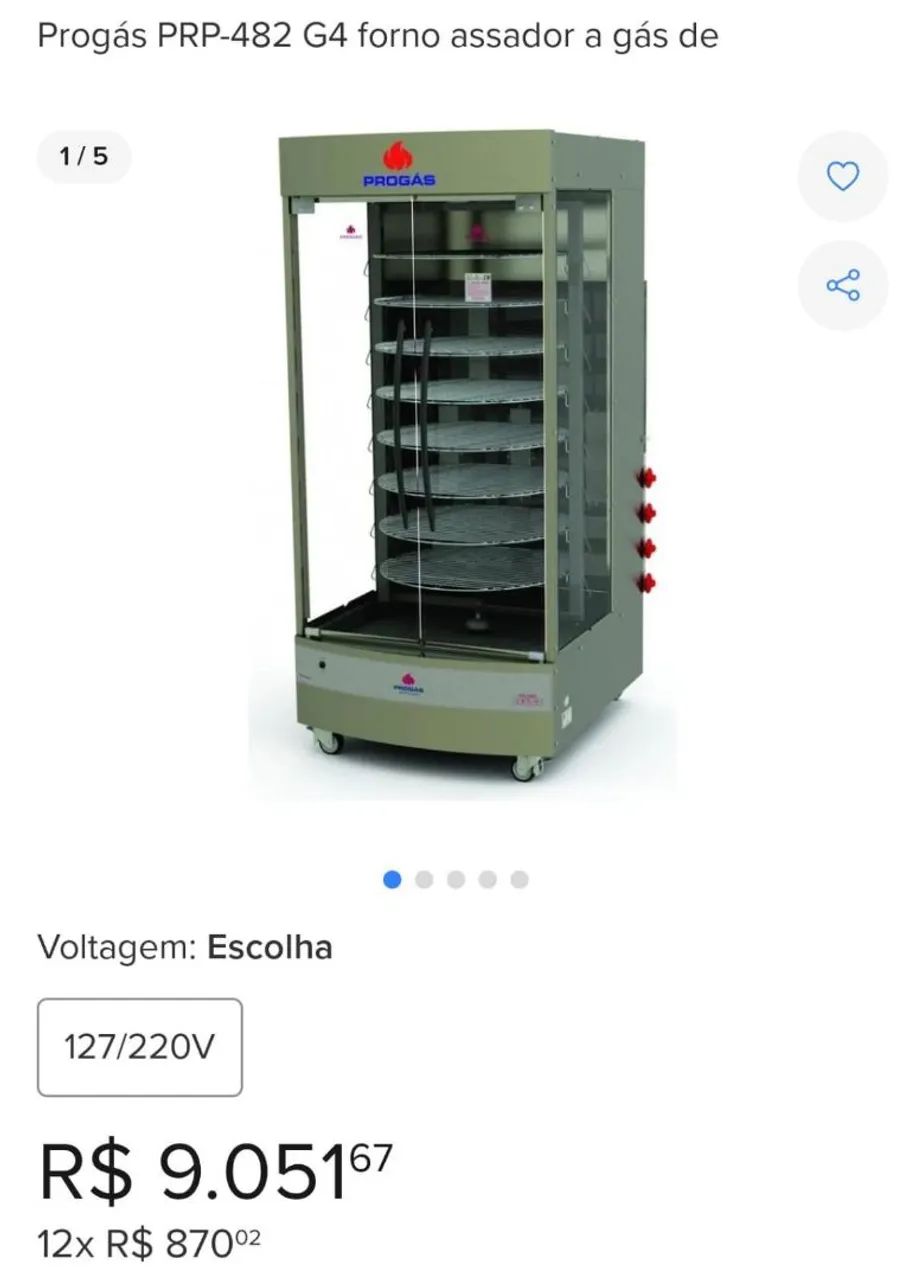This screenshot has width=924, height=1280.
Task: Select the 127/220V voltage option
Action: 140,1047
